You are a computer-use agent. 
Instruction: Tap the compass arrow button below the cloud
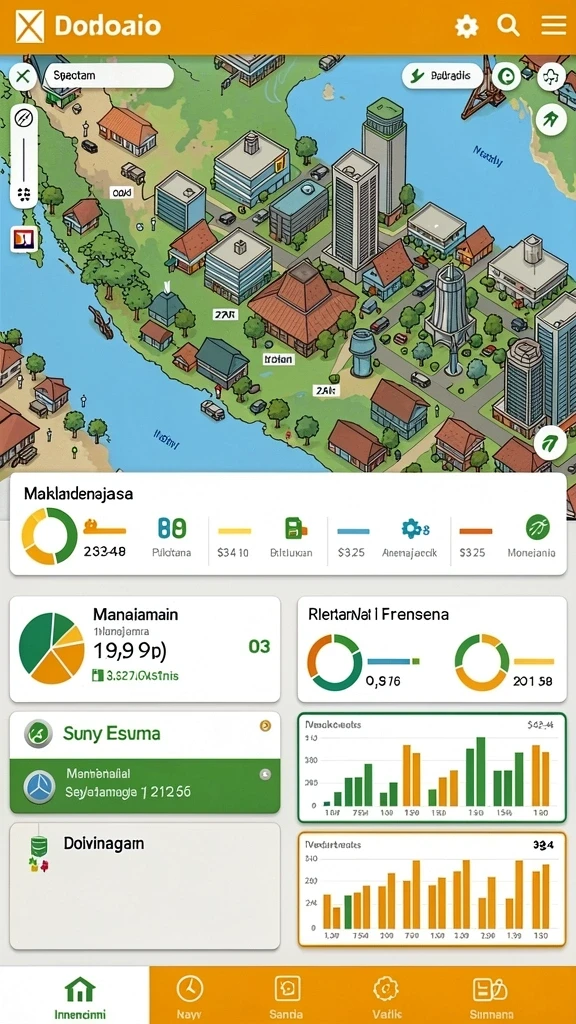point(550,120)
